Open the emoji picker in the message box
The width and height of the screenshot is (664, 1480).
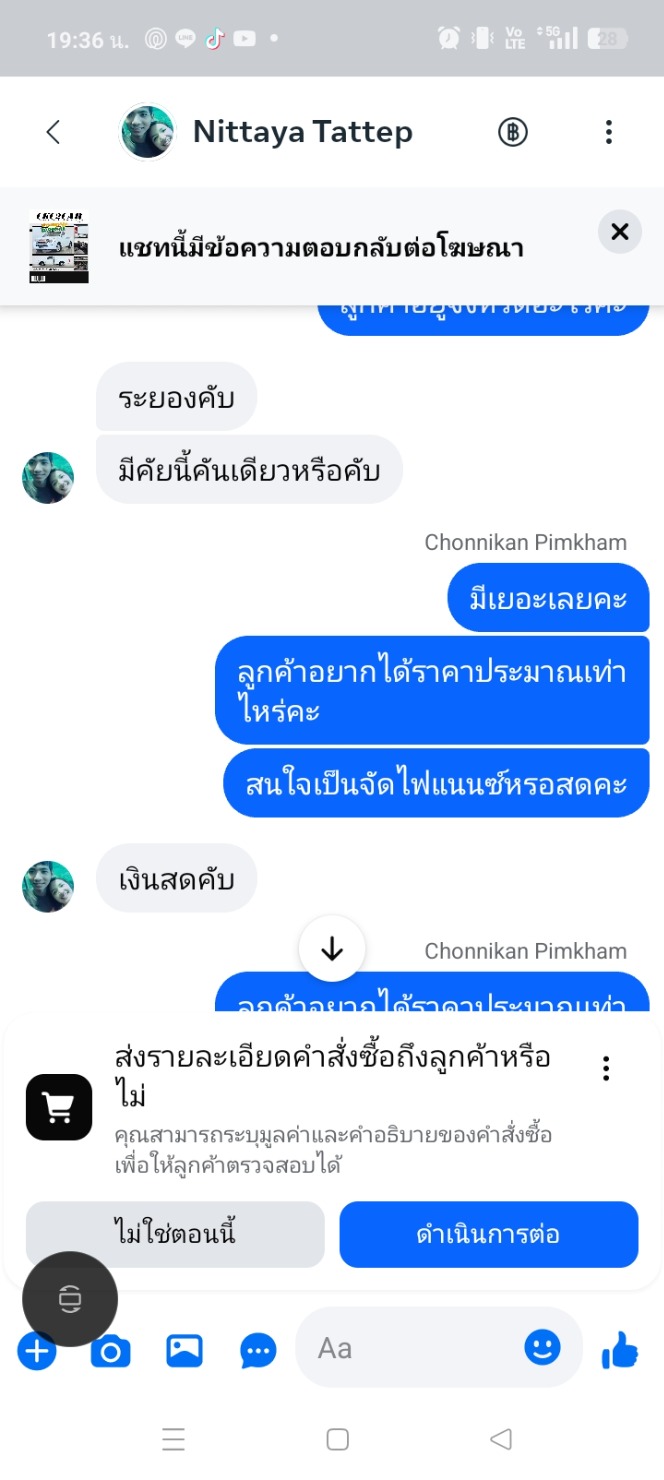coord(543,1347)
